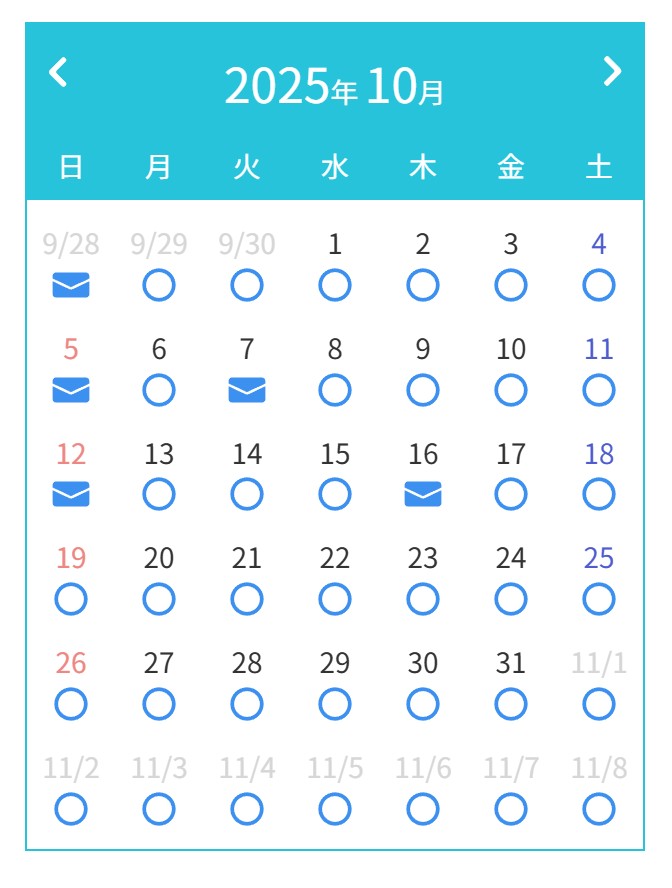Pick October 18 availability circle
The width and height of the screenshot is (672, 888).
(599, 494)
